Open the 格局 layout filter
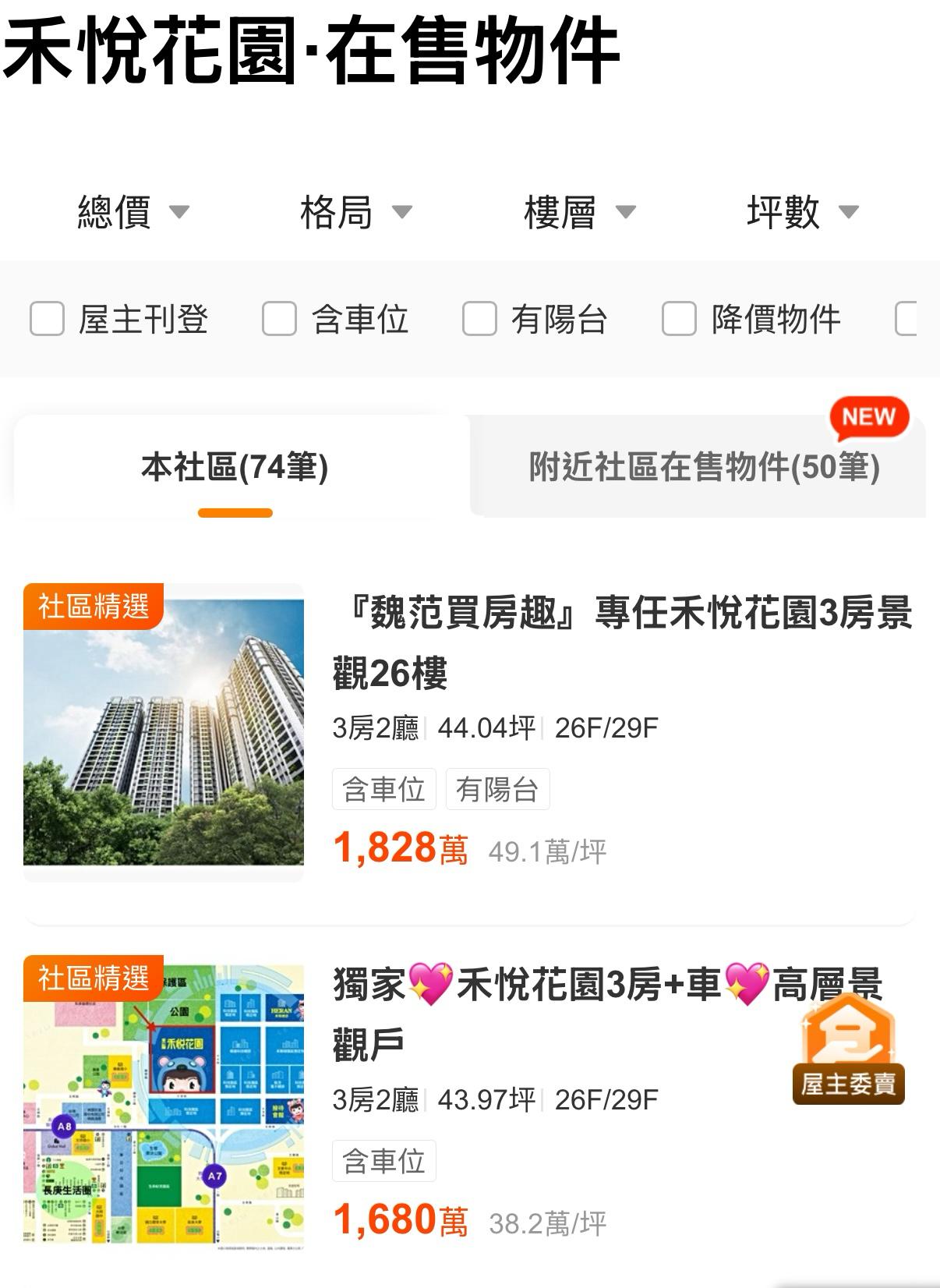 355,212
